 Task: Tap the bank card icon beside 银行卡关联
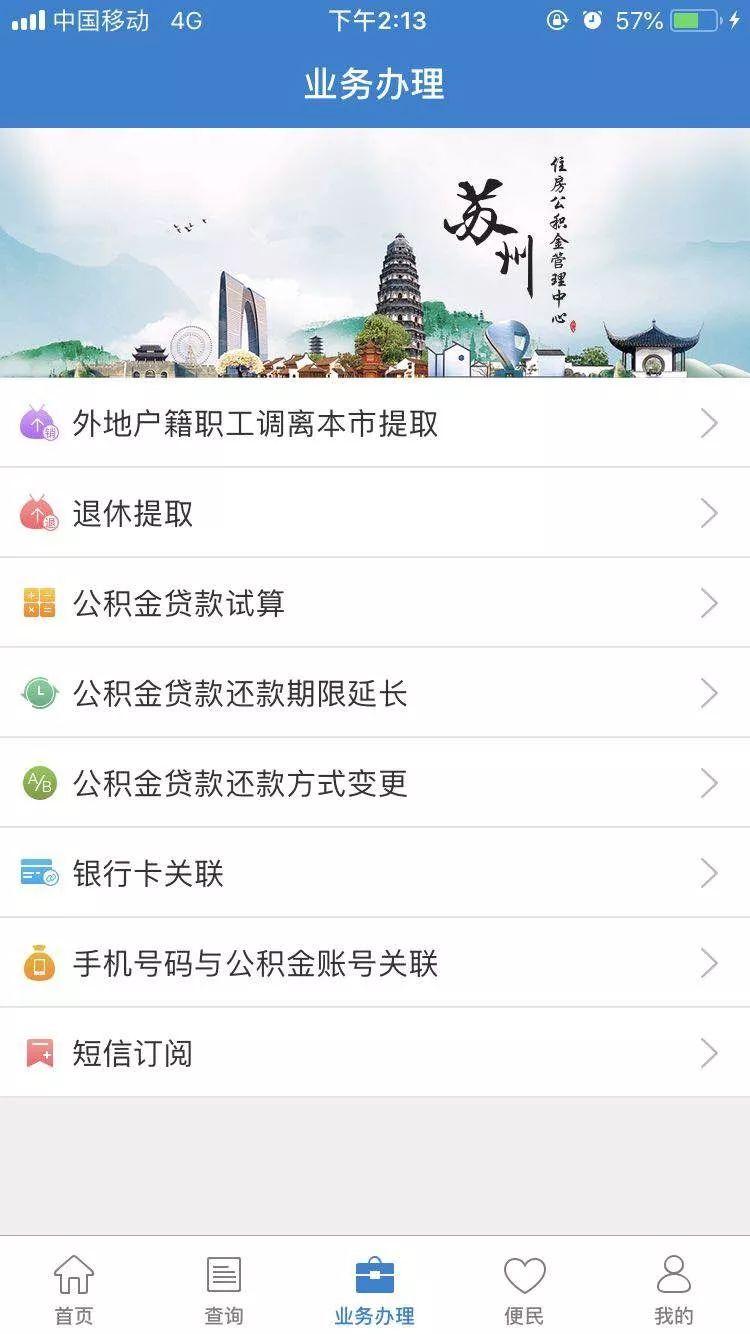coord(38,874)
